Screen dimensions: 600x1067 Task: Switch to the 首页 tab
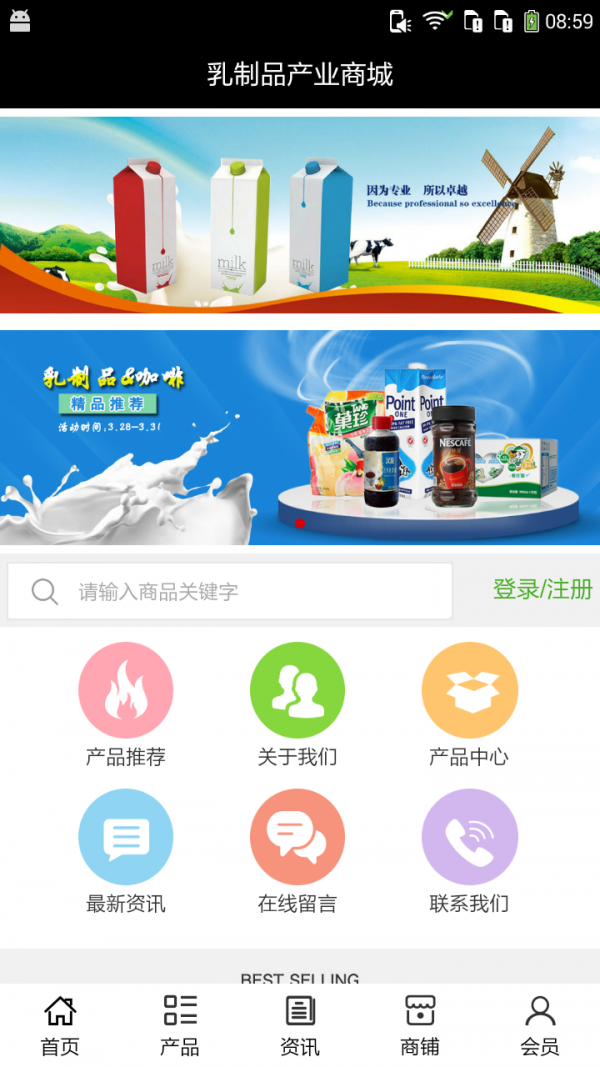coord(60,1026)
